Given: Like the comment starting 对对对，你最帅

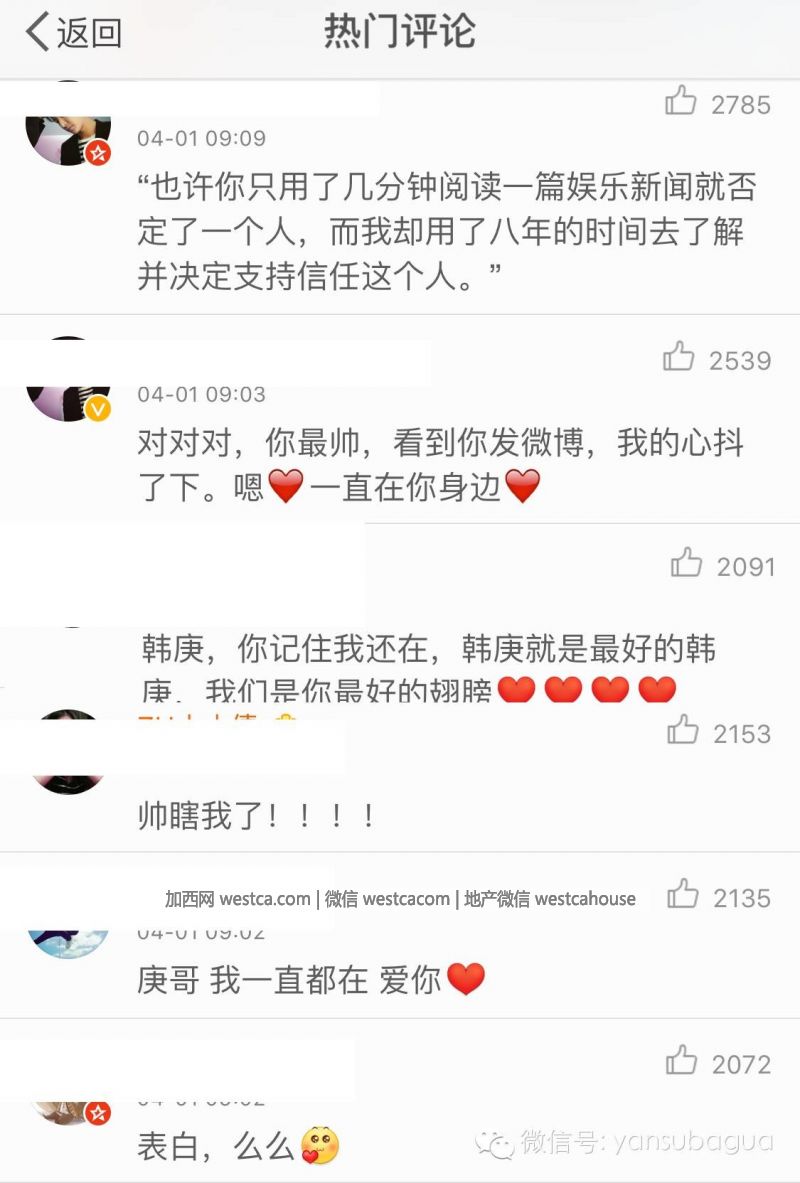Looking at the screenshot, I should click(x=679, y=357).
